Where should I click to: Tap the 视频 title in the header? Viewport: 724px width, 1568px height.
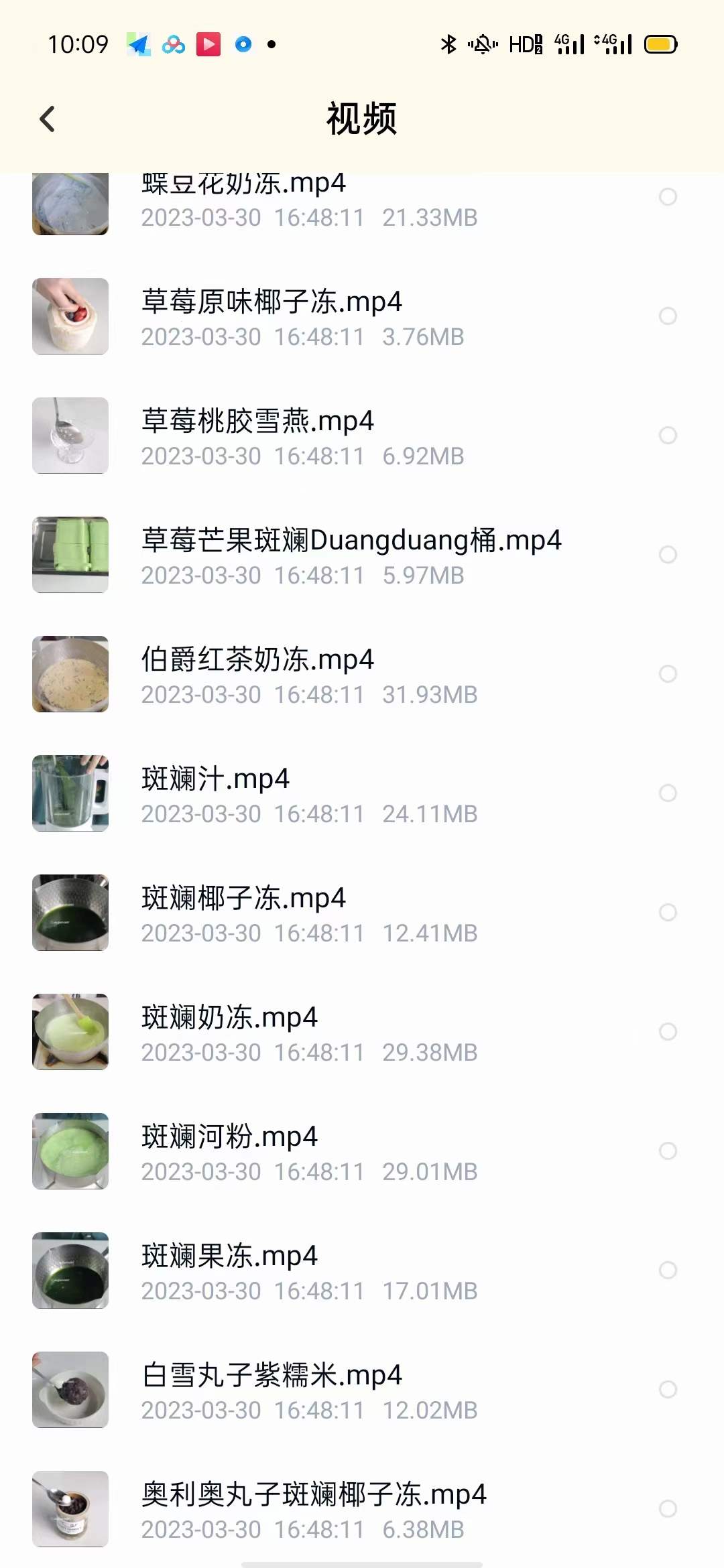point(362,118)
